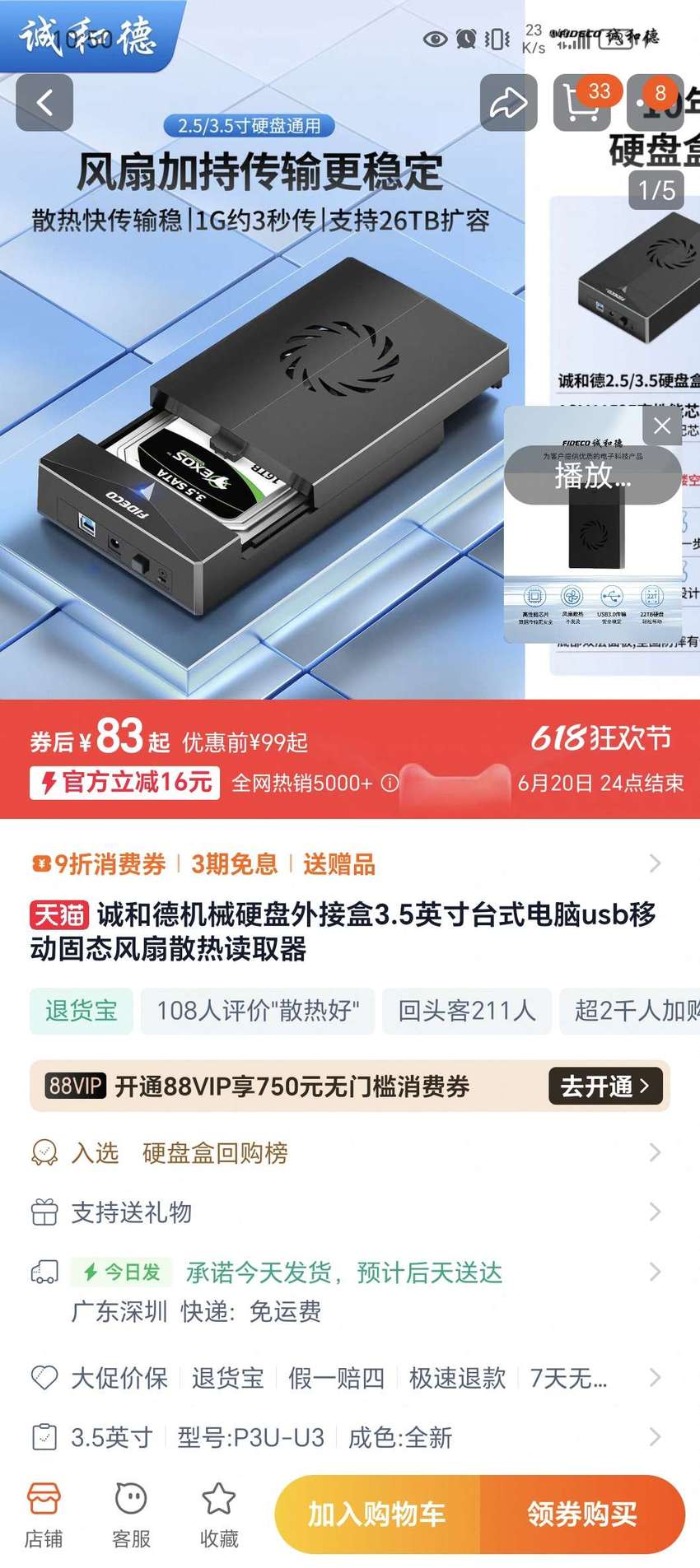Open the shopping cart with 33 items
The image size is (700, 1568).
click(582, 103)
